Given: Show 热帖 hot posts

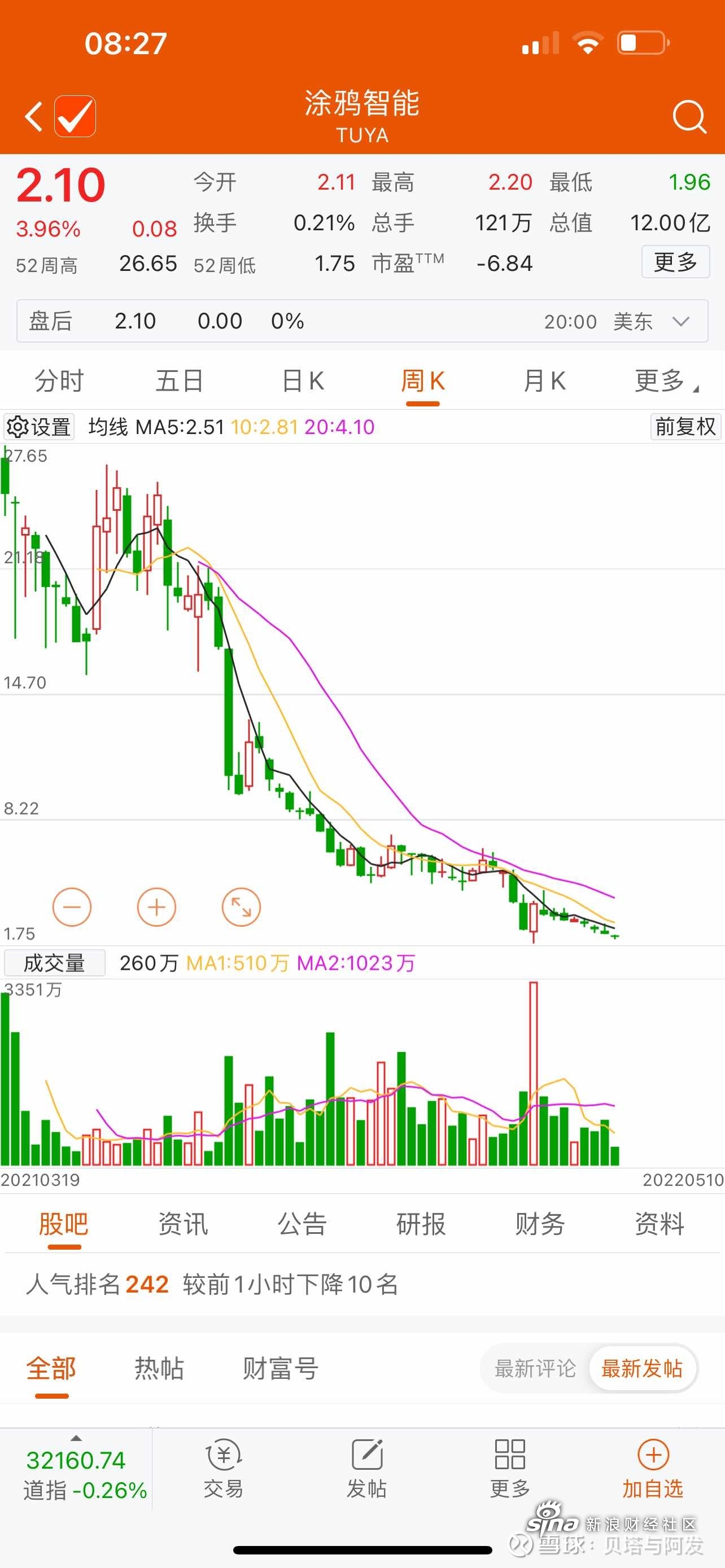Looking at the screenshot, I should click(159, 1369).
